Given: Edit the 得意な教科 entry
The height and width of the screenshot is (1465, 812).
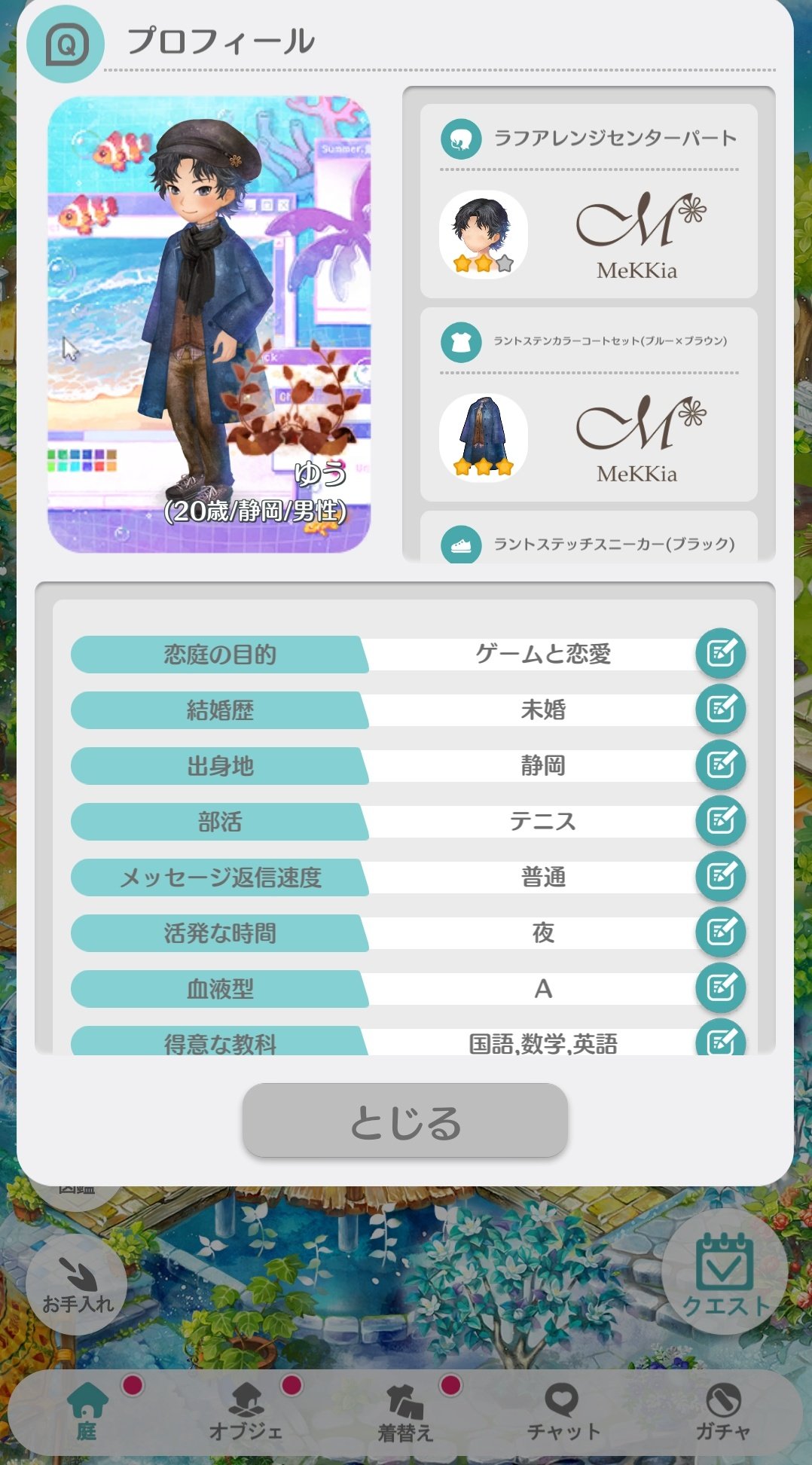Looking at the screenshot, I should (x=721, y=1039).
